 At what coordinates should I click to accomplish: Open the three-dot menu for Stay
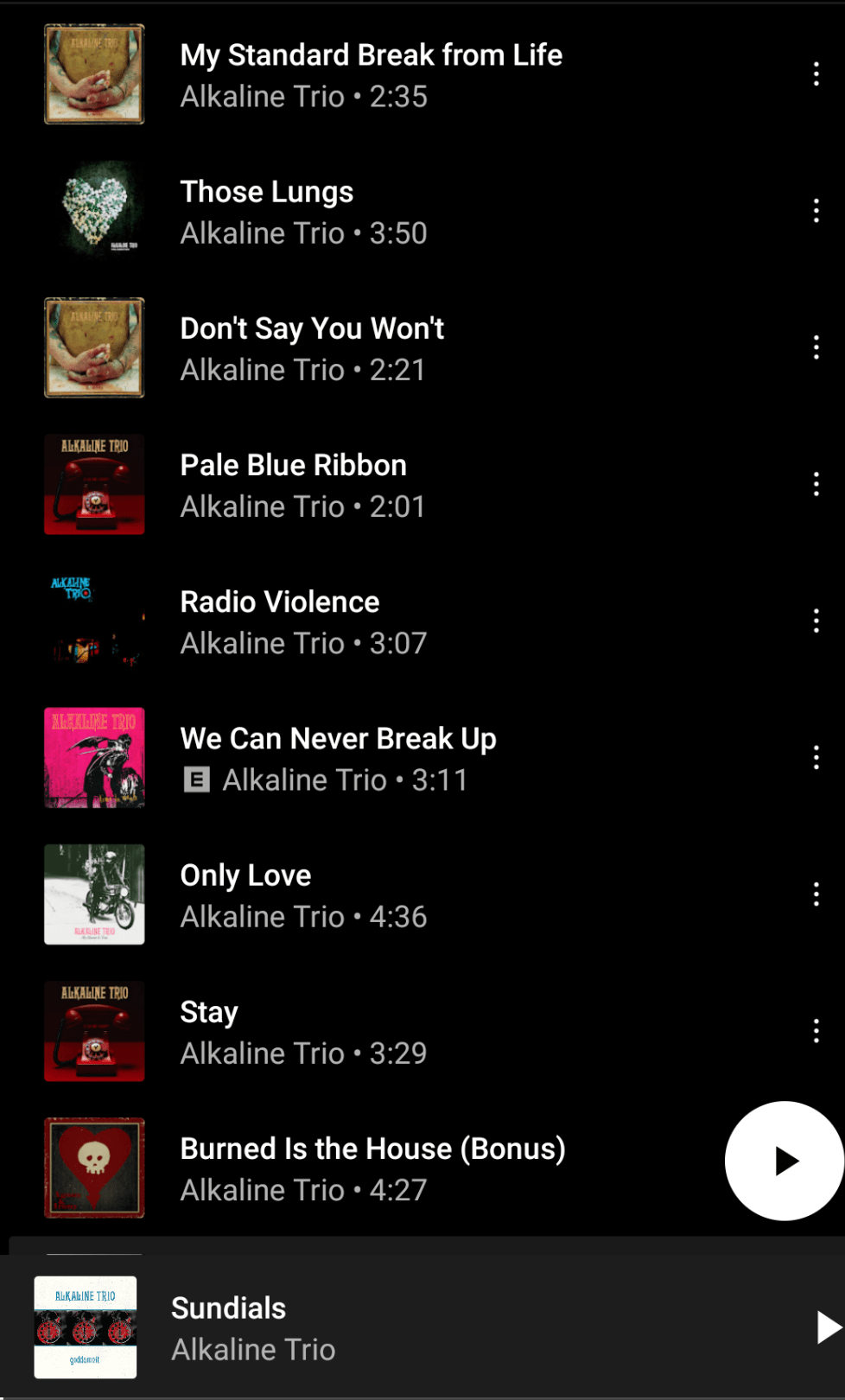click(816, 1030)
